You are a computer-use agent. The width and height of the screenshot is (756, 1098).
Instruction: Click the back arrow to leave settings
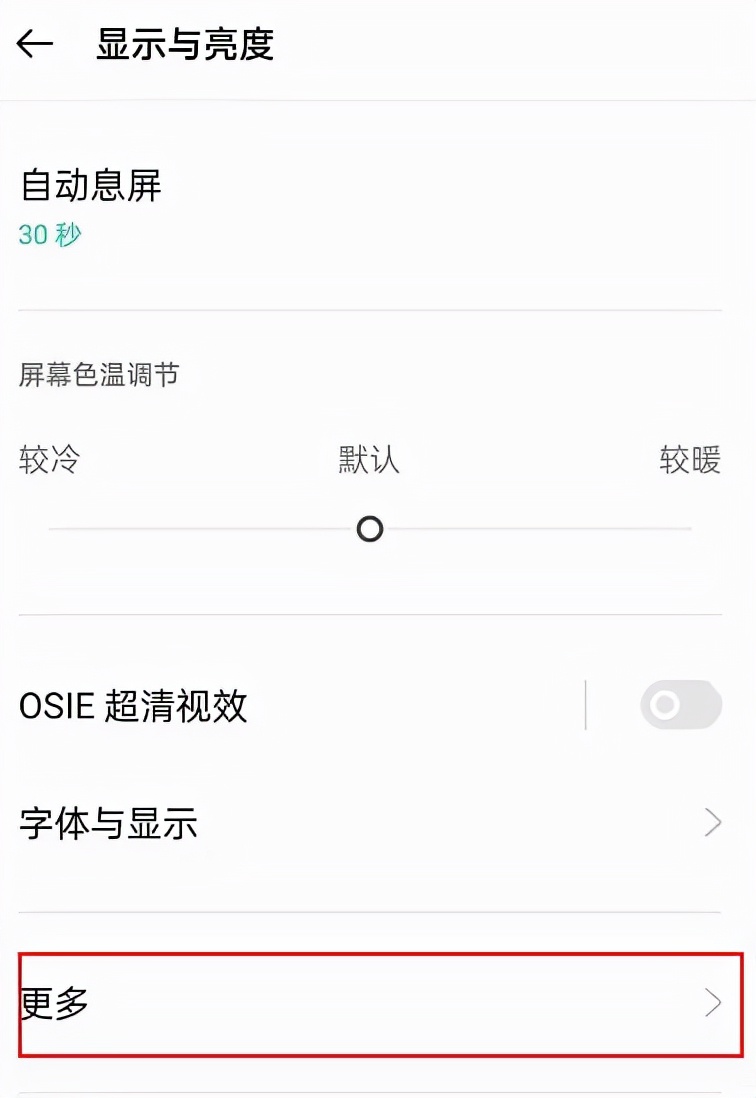point(34,42)
